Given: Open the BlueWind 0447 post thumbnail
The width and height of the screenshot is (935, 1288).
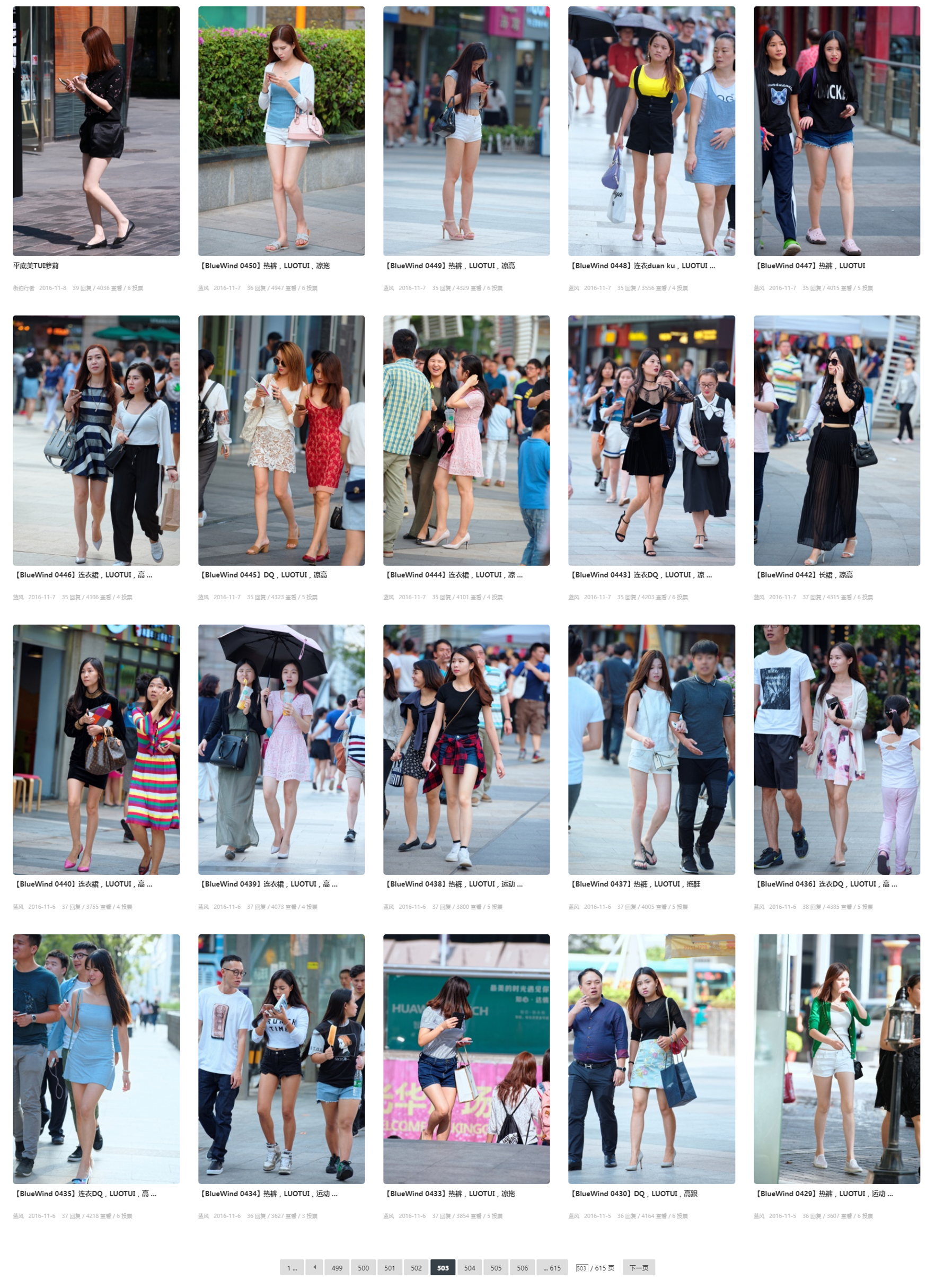Looking at the screenshot, I should pos(836,130).
